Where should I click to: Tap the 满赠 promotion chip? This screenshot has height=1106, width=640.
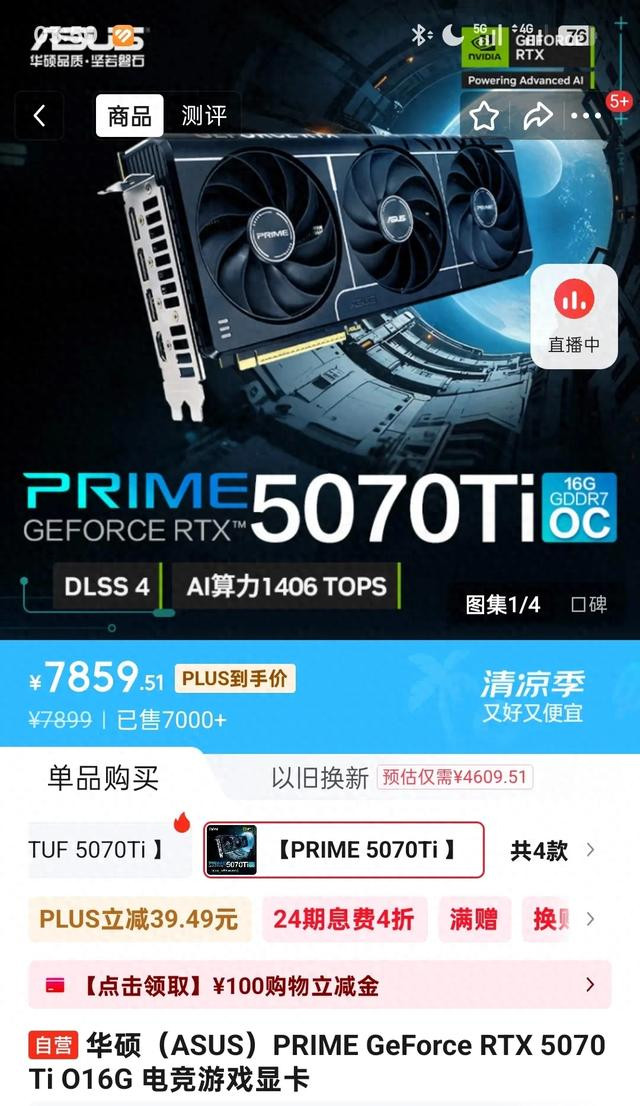(x=473, y=919)
